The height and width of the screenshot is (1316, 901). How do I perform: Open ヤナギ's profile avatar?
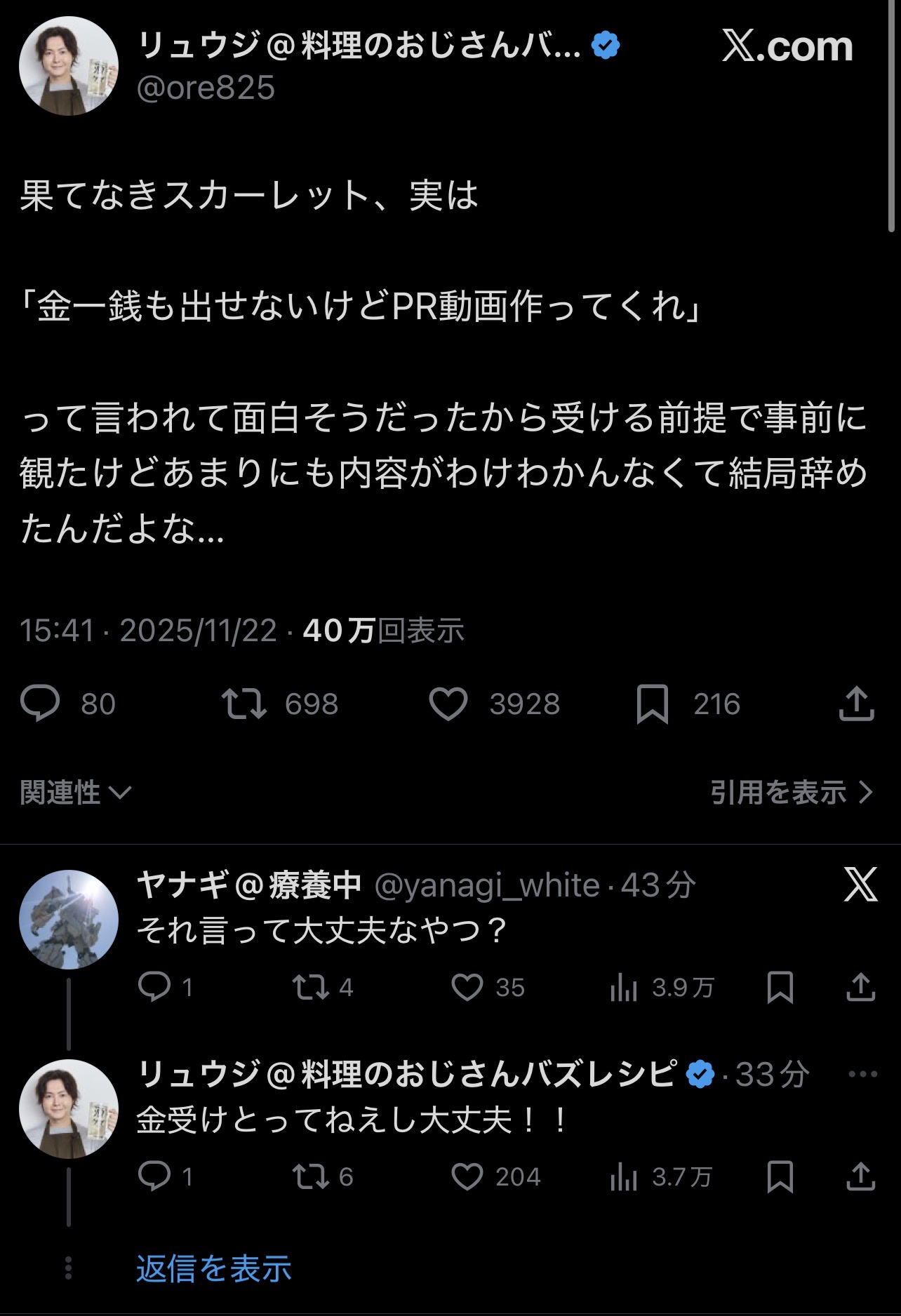point(68,920)
